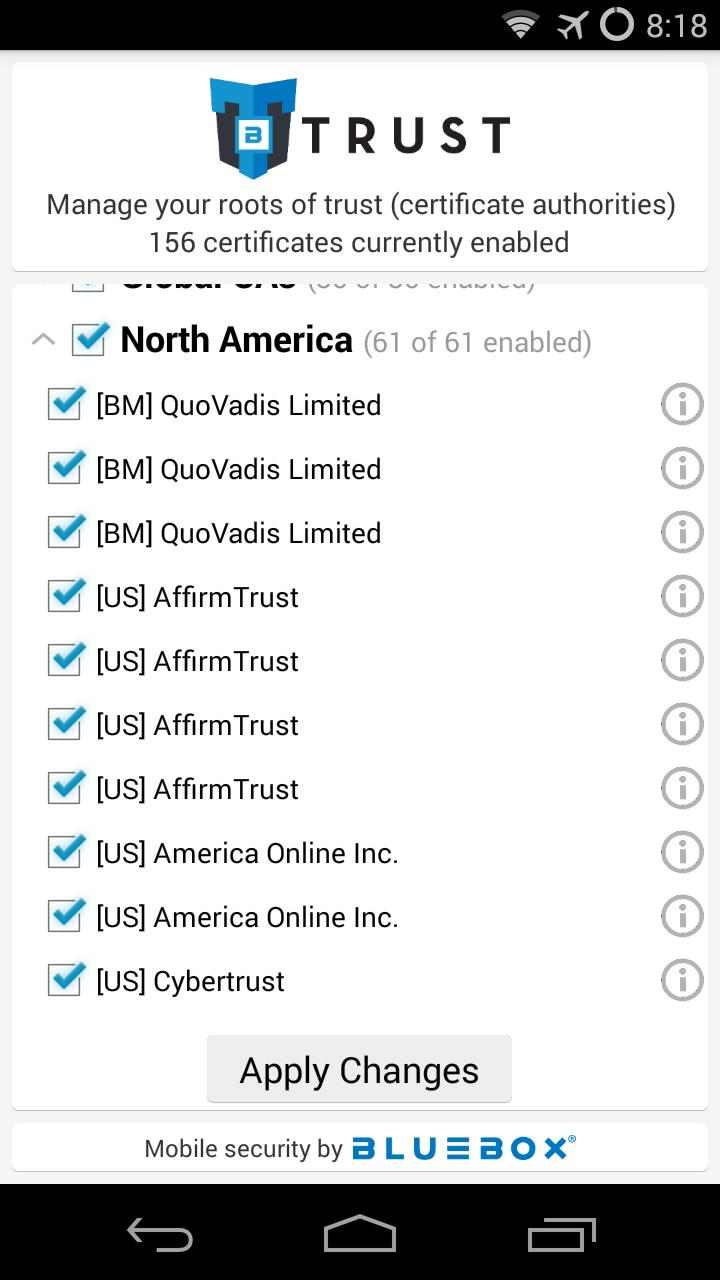
Task: Click the Apply Changes button
Action: click(x=359, y=1069)
